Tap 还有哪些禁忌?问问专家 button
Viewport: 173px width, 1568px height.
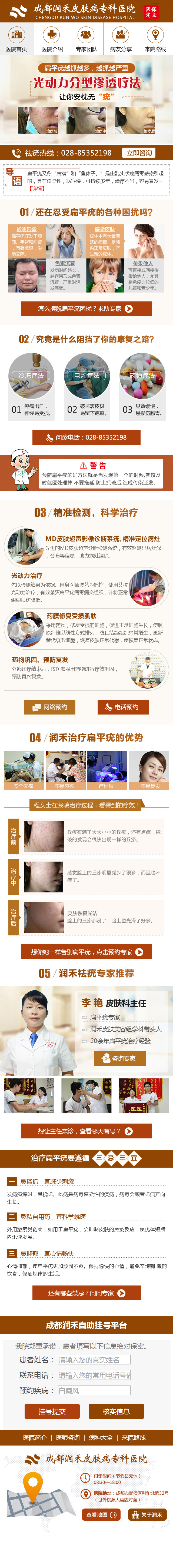pos(86,1293)
